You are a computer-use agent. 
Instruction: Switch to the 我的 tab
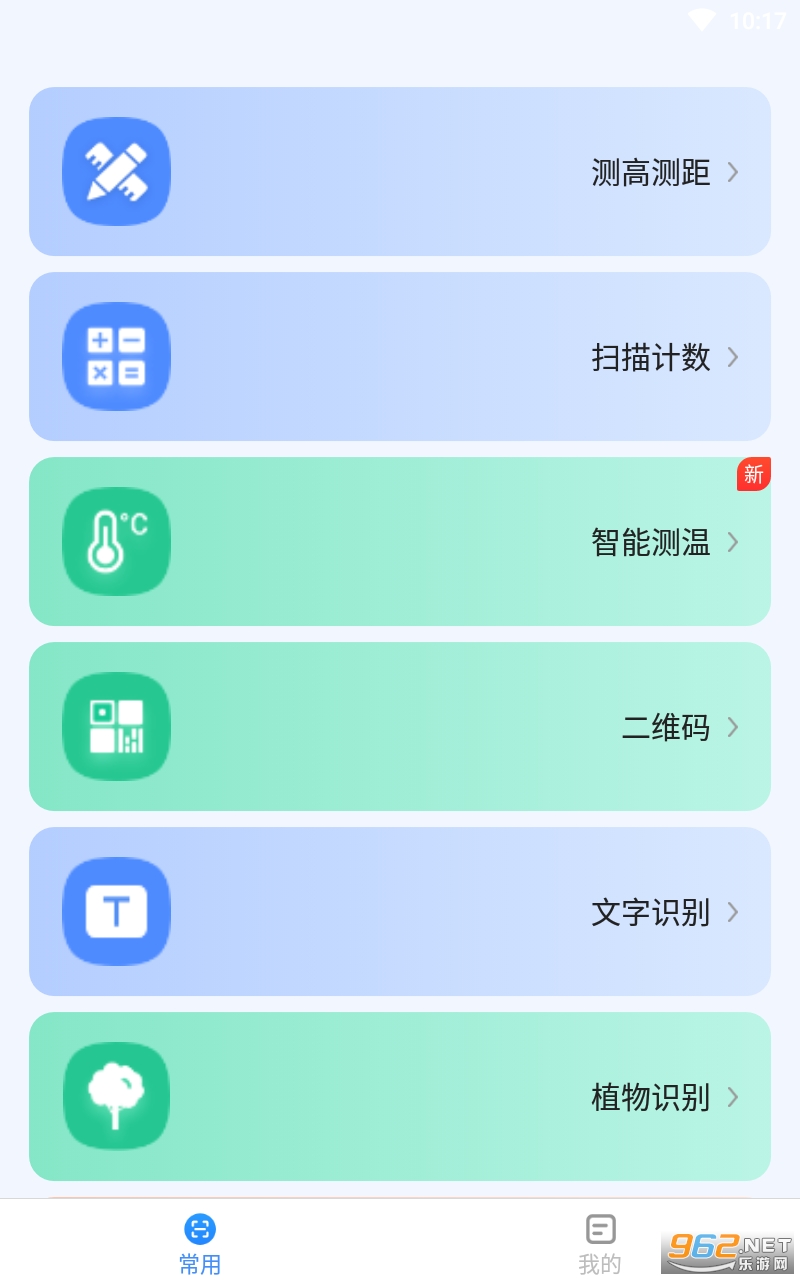[x=600, y=1243]
